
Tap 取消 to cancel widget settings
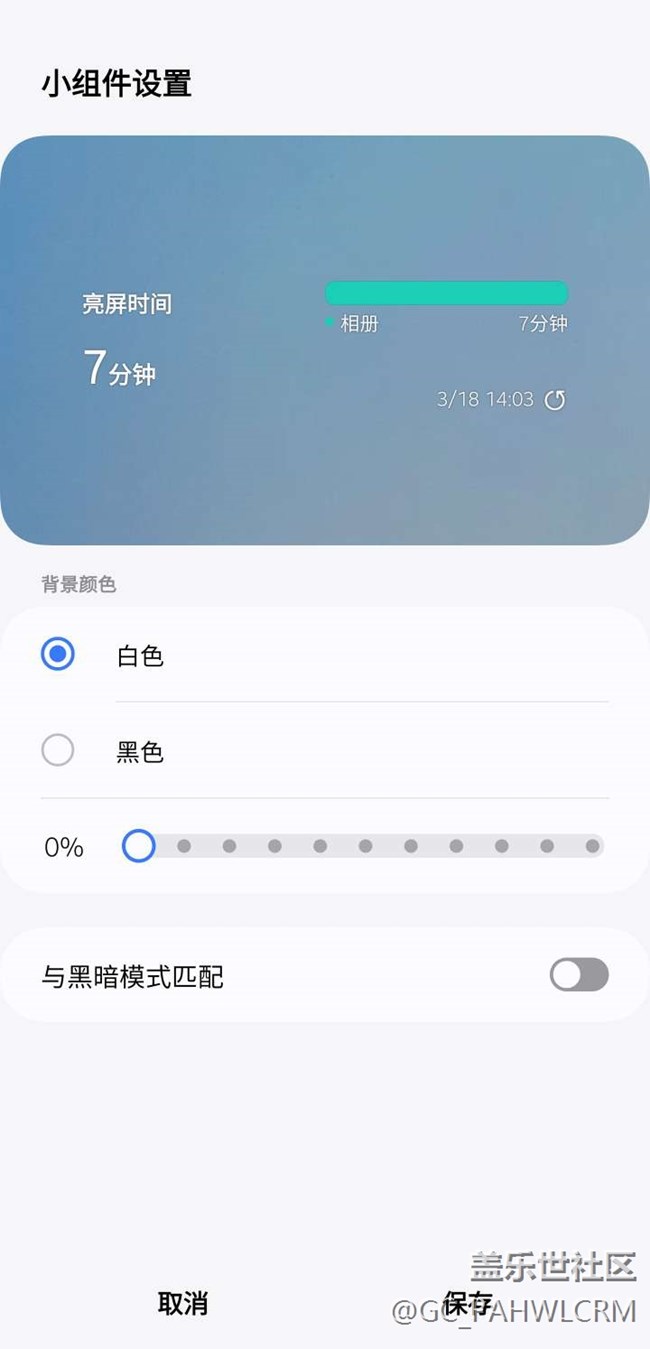tap(183, 1303)
